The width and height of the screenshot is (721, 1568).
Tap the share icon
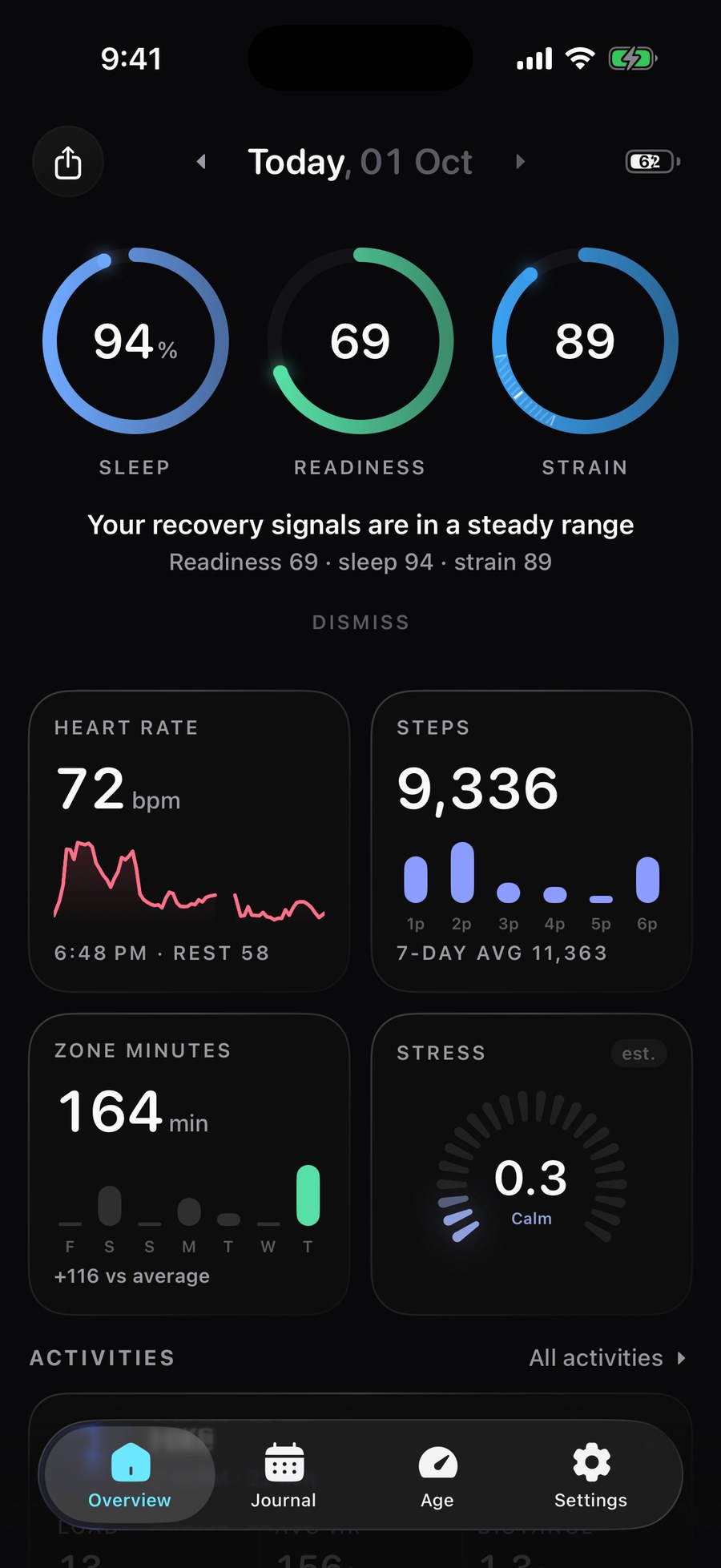point(68,162)
